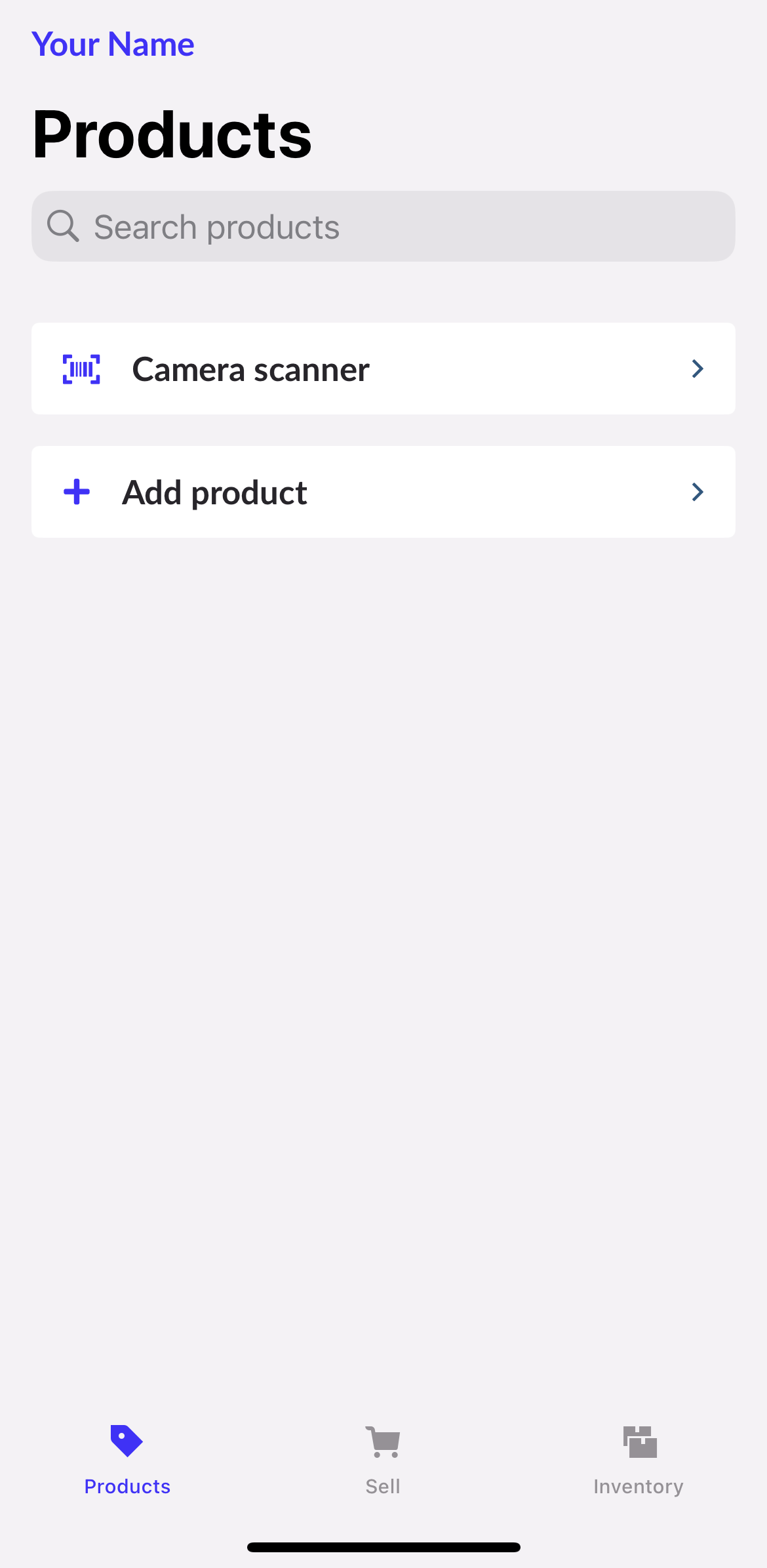Tap the Add product label text

[214, 491]
